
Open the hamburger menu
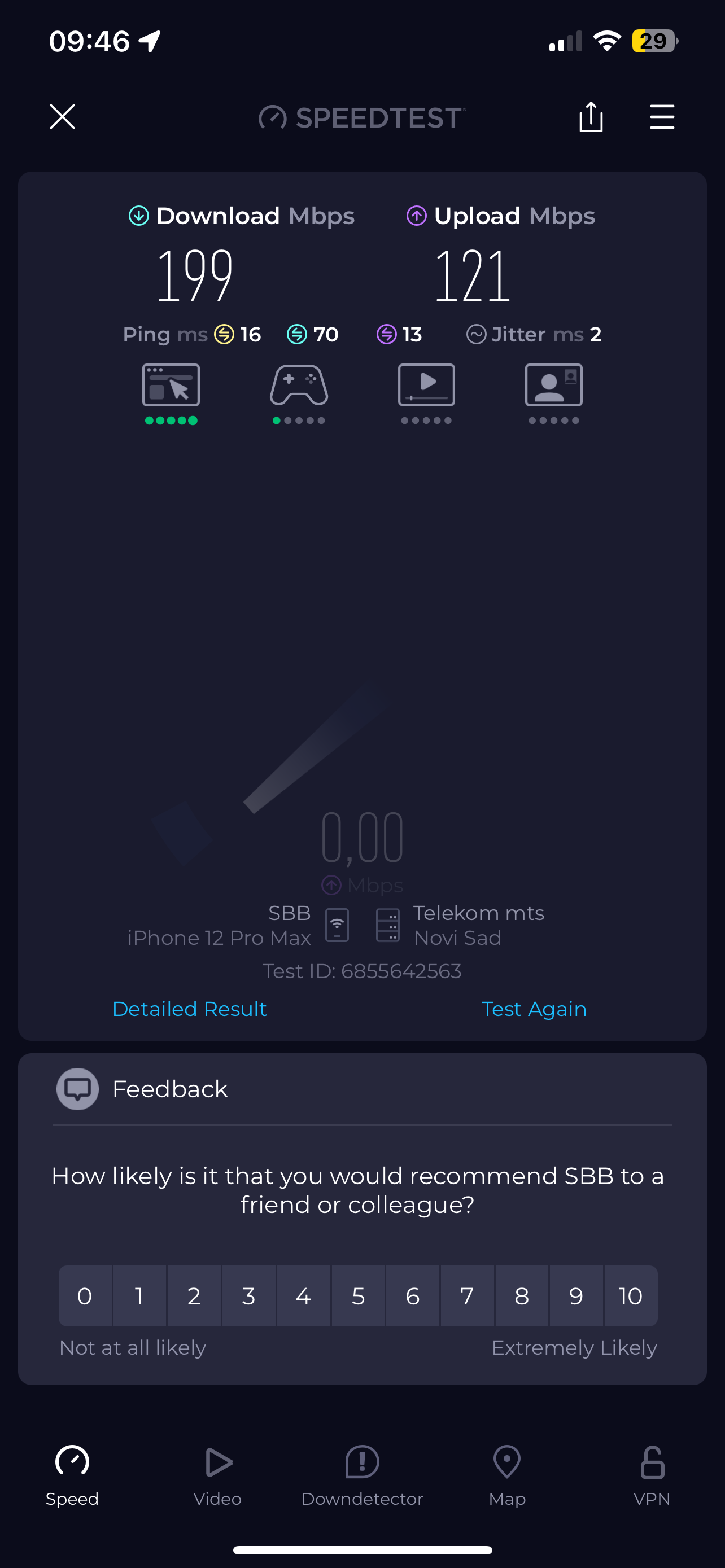[662, 117]
